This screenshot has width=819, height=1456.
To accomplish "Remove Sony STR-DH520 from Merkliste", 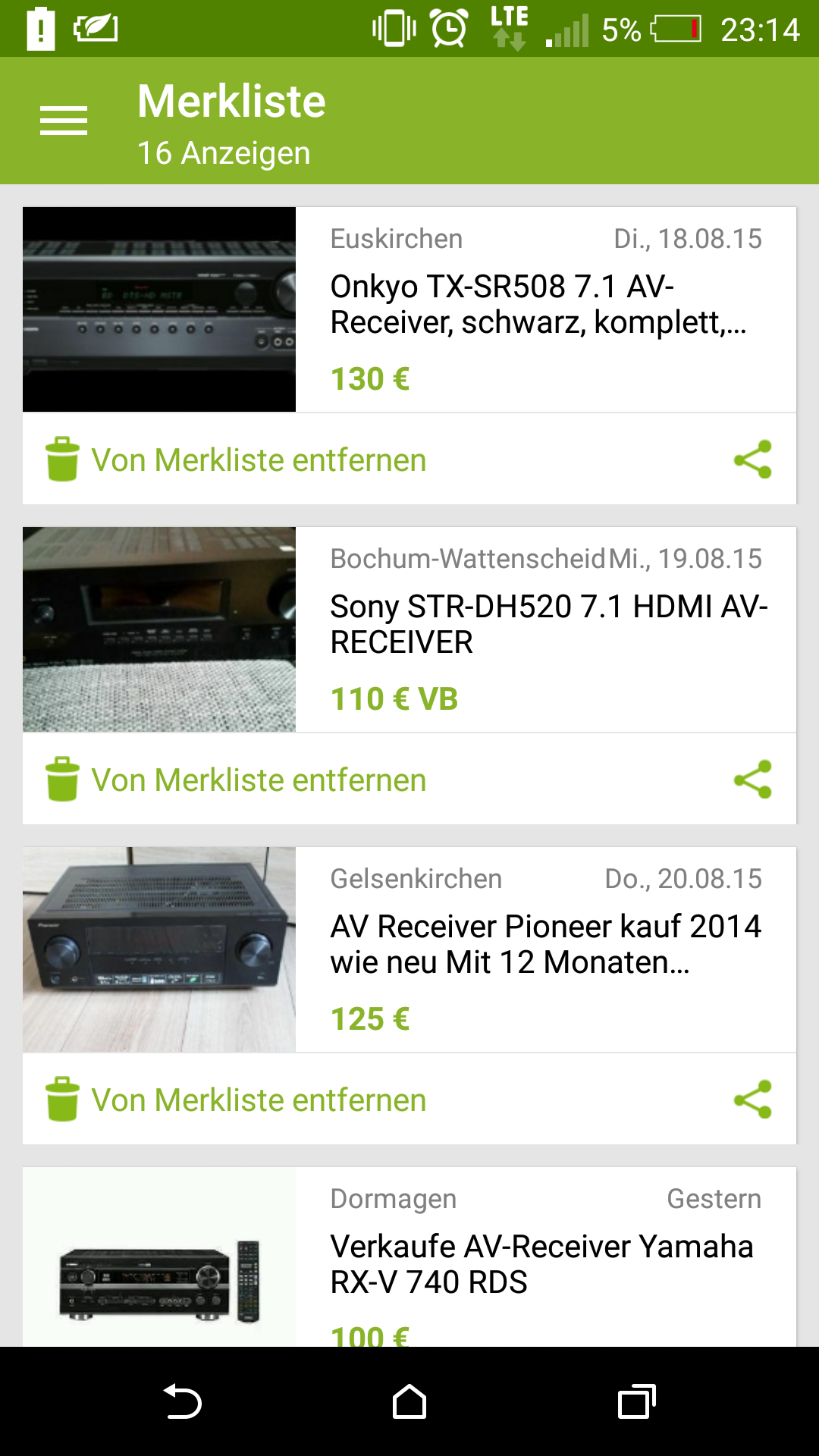I will tap(237, 780).
